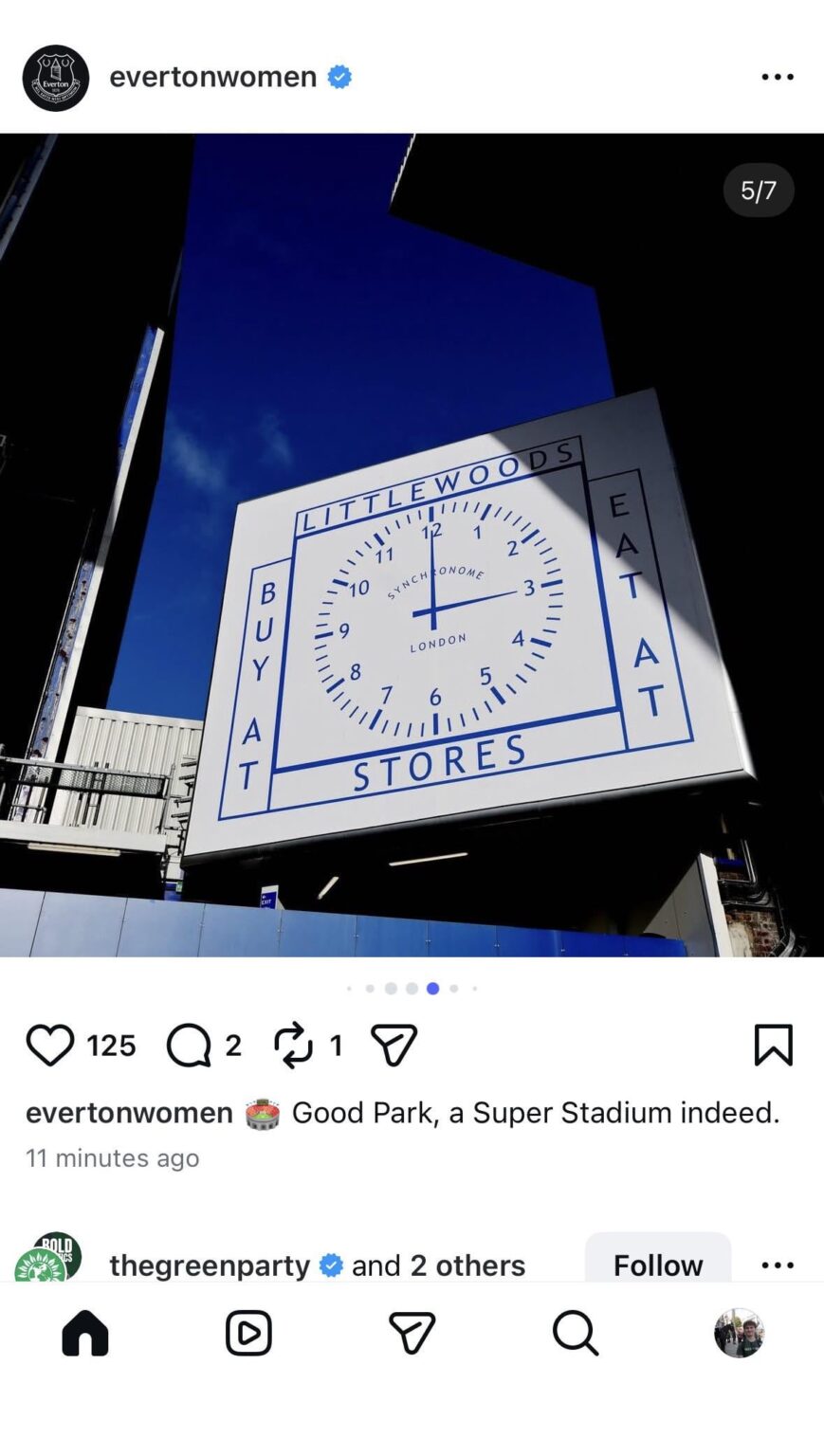Tap the evertonwomen profile picture
The height and width of the screenshot is (1456, 824).
(x=55, y=77)
